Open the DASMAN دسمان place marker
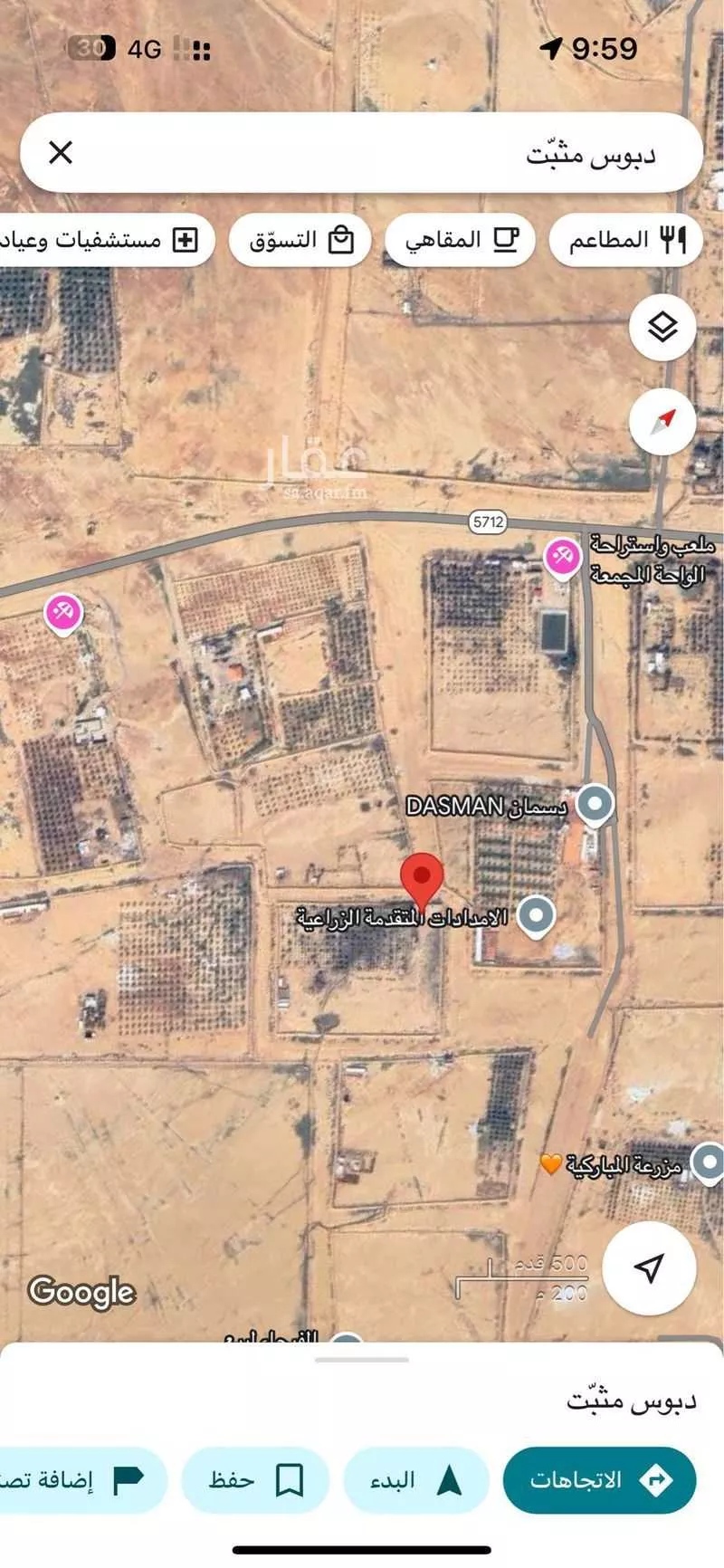Viewport: 724px width, 1568px height. [x=595, y=803]
